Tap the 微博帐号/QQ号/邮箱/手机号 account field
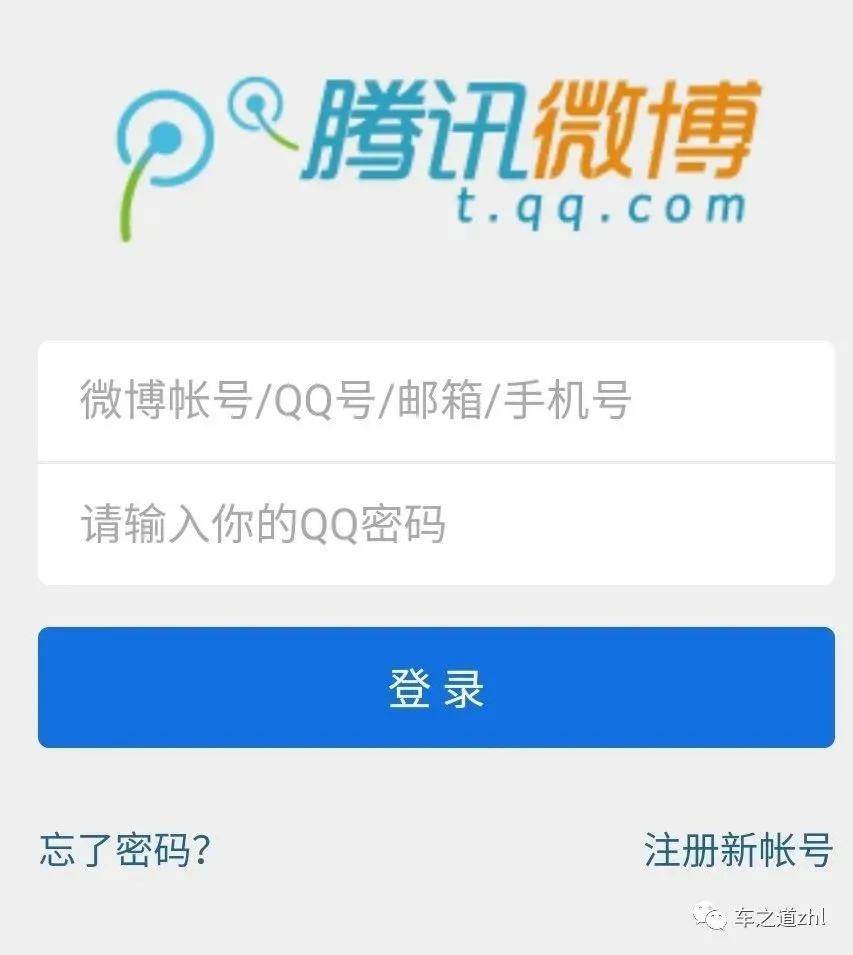 click(436, 402)
